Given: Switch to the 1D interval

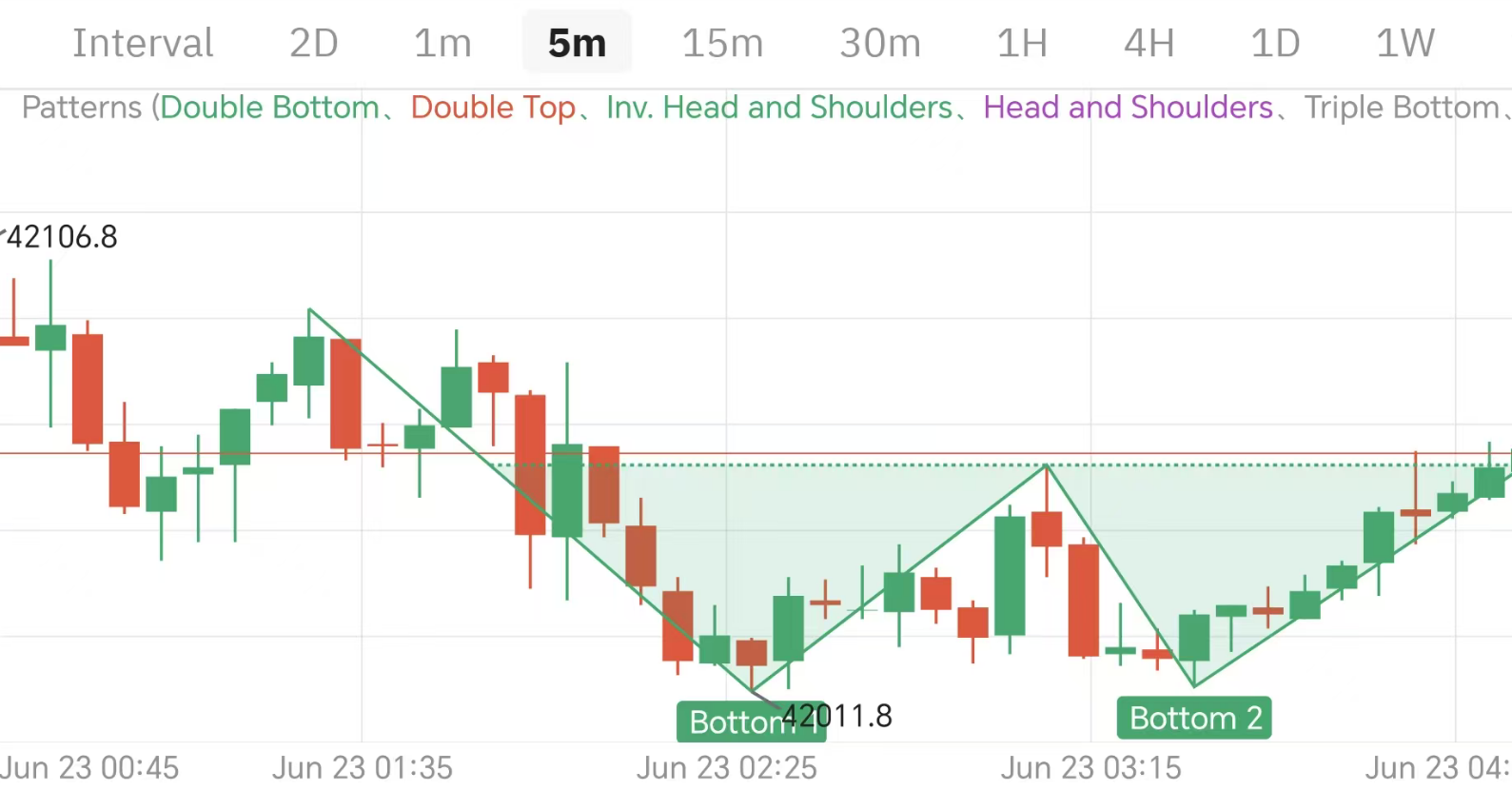Looking at the screenshot, I should pyautogui.click(x=1275, y=43).
